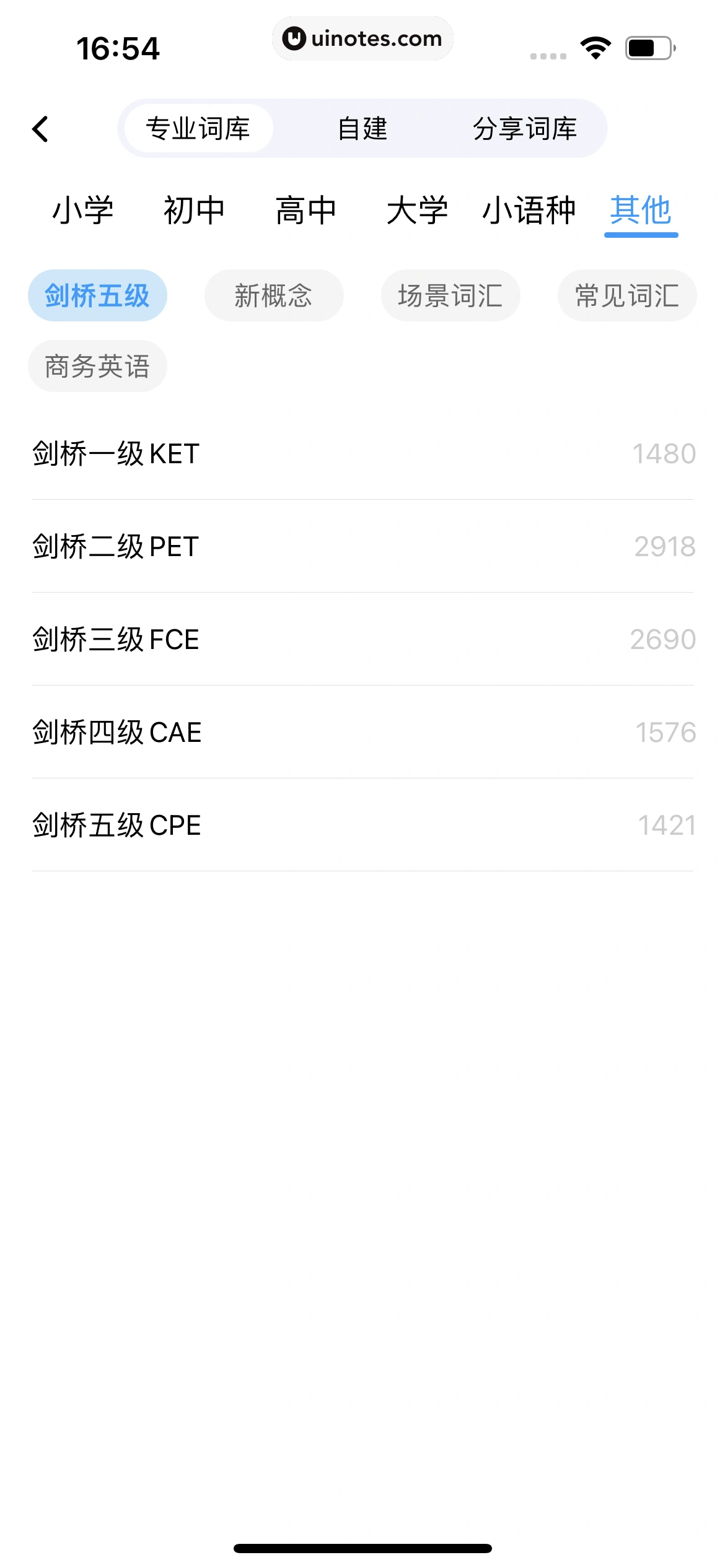725x1568 pixels.
Task: Select the 小学 category
Action: click(x=83, y=211)
